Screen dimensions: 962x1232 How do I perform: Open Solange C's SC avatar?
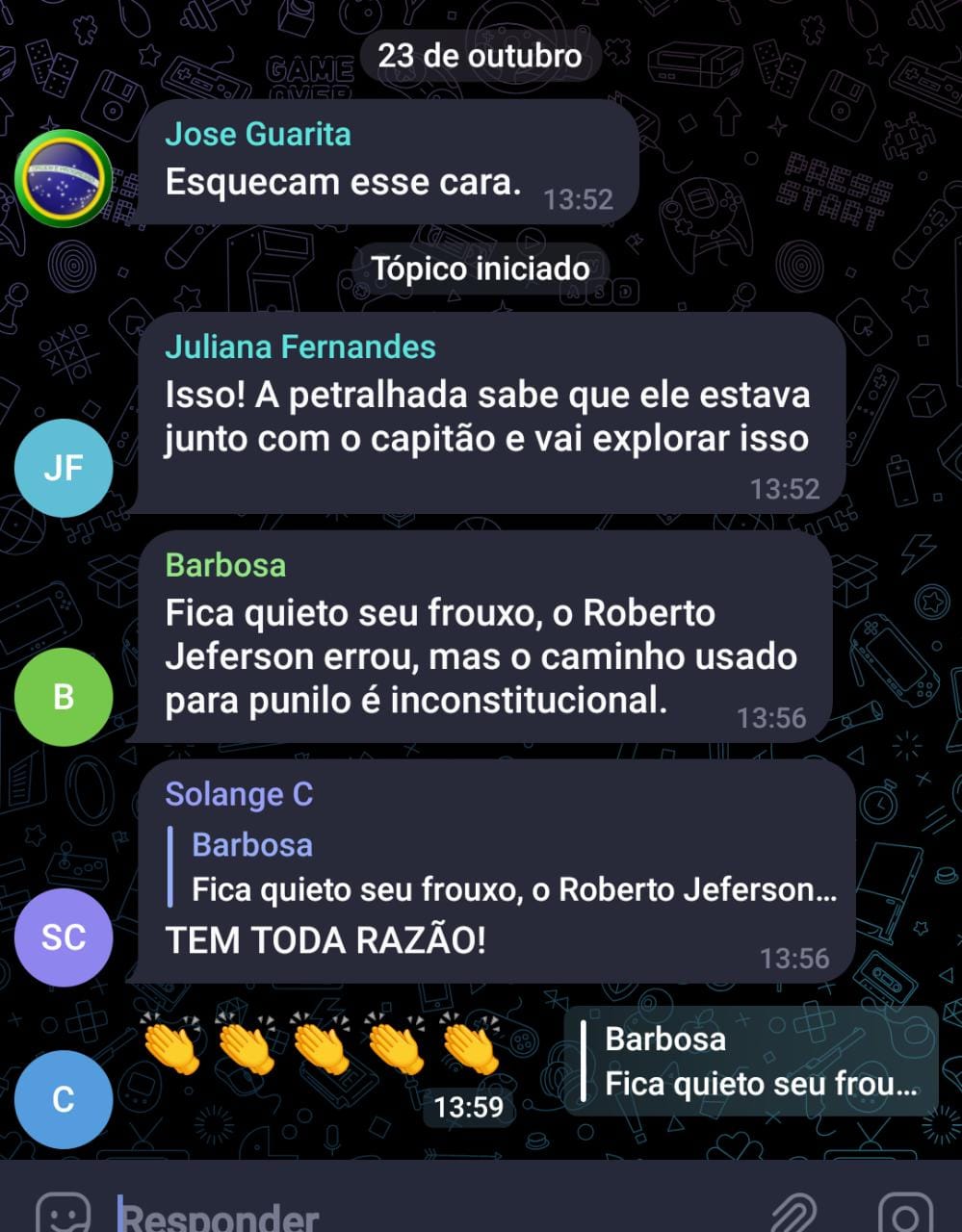tap(64, 937)
